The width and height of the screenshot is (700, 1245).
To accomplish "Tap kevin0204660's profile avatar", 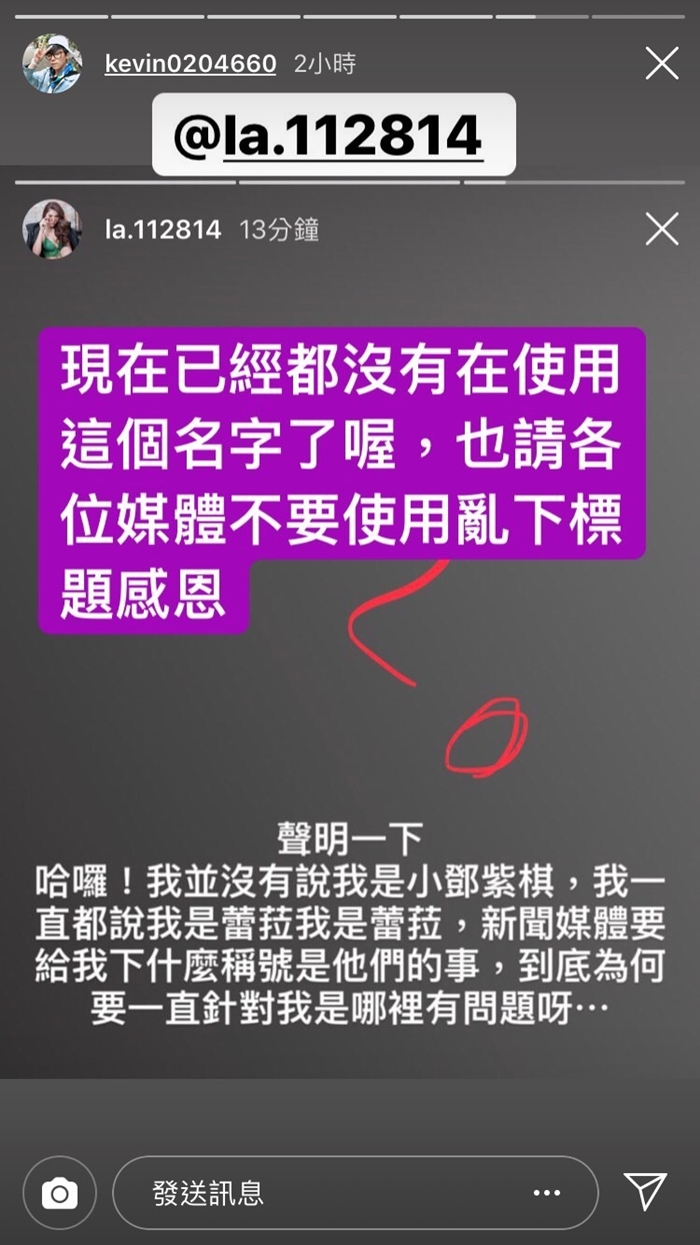I will point(52,64).
